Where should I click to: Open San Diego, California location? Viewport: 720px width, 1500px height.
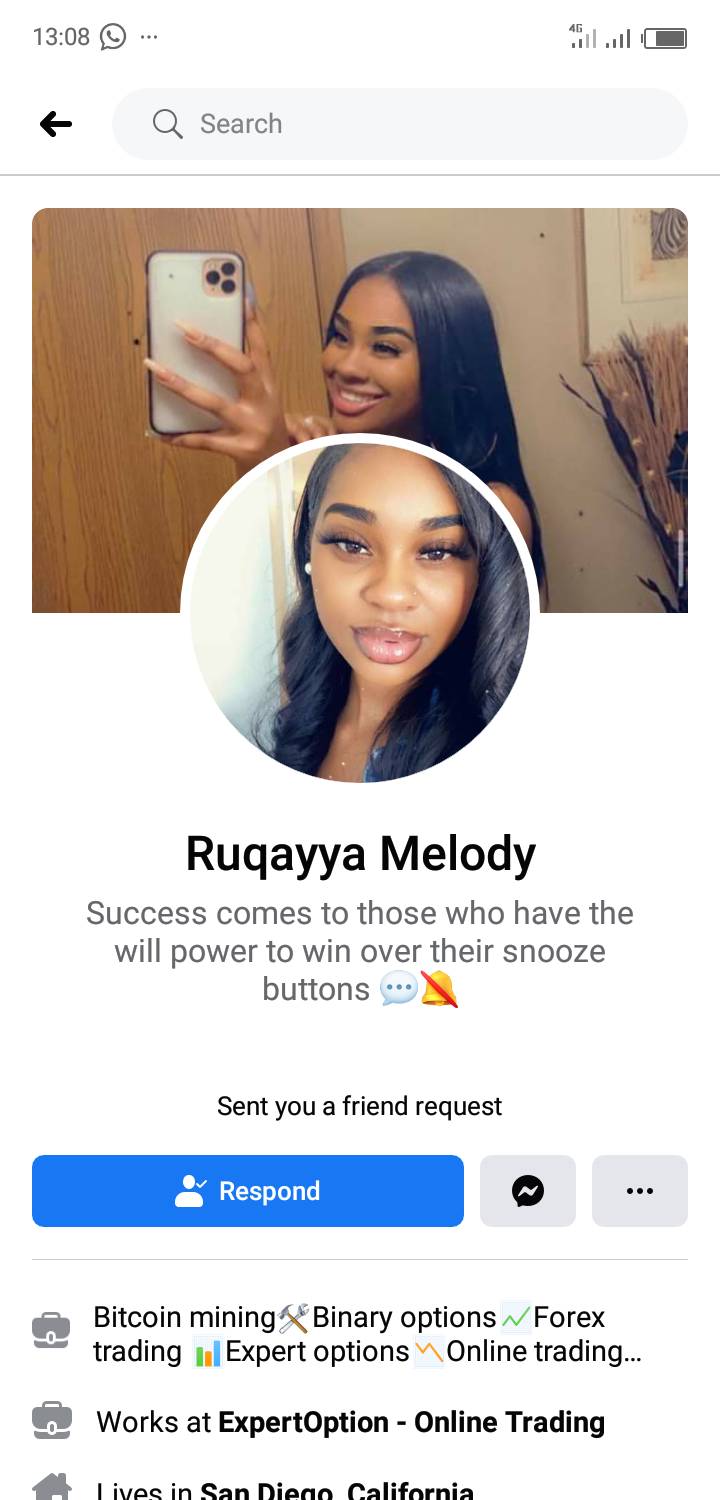click(x=336, y=1491)
